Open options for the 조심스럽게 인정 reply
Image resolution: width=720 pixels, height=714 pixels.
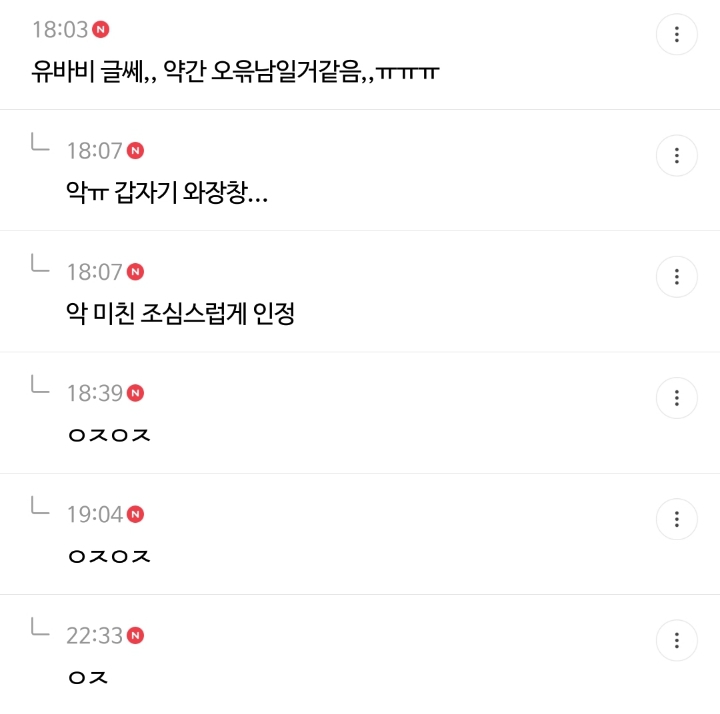click(677, 277)
